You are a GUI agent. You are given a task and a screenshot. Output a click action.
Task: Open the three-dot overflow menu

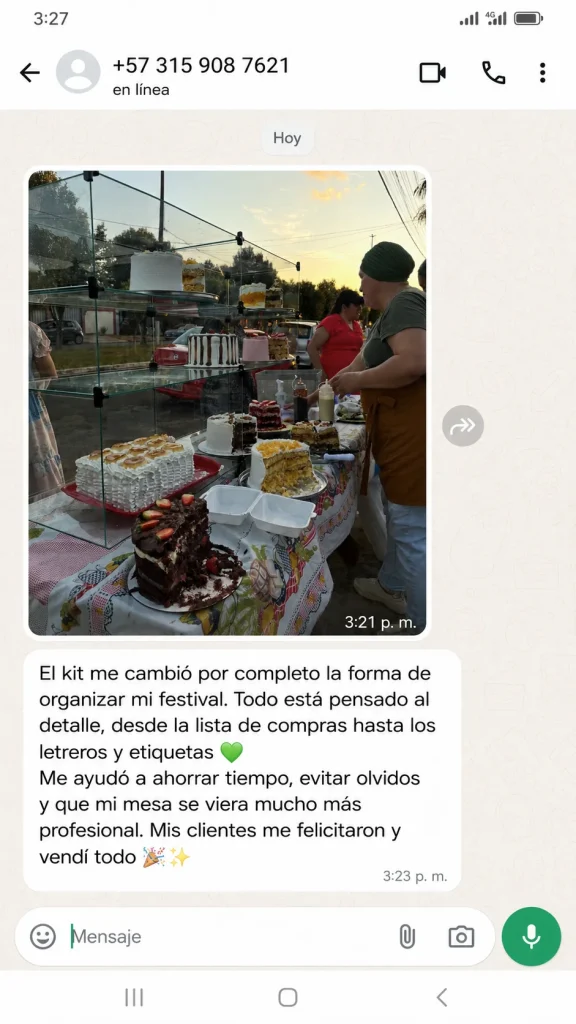(x=542, y=72)
